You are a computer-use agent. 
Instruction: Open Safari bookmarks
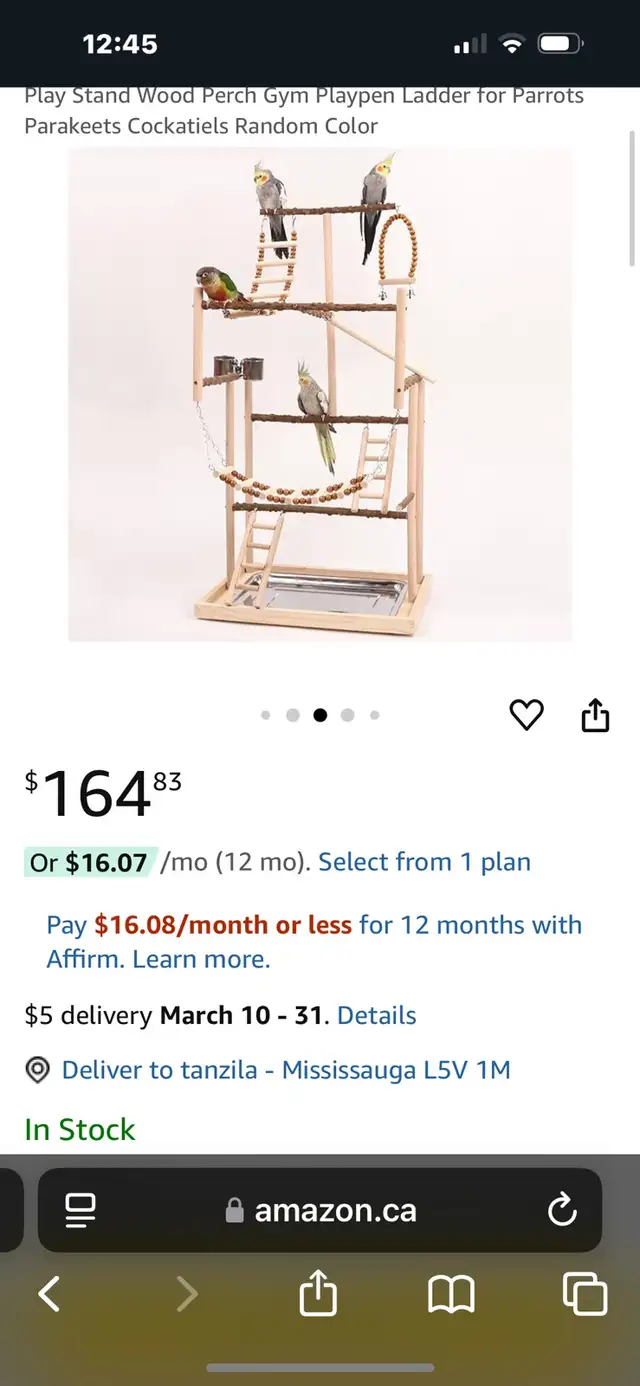[451, 1295]
